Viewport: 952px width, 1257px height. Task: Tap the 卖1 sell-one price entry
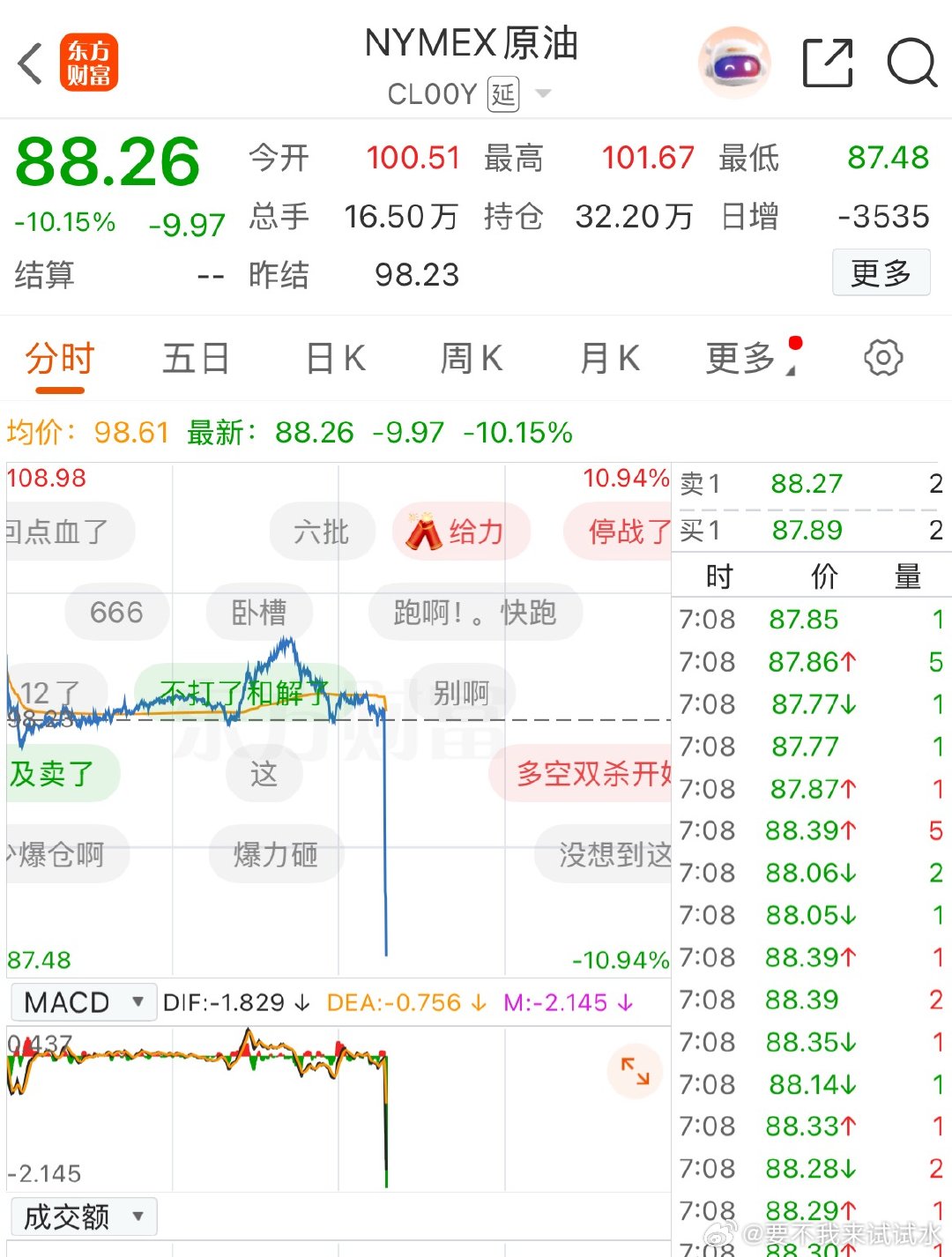(x=776, y=483)
